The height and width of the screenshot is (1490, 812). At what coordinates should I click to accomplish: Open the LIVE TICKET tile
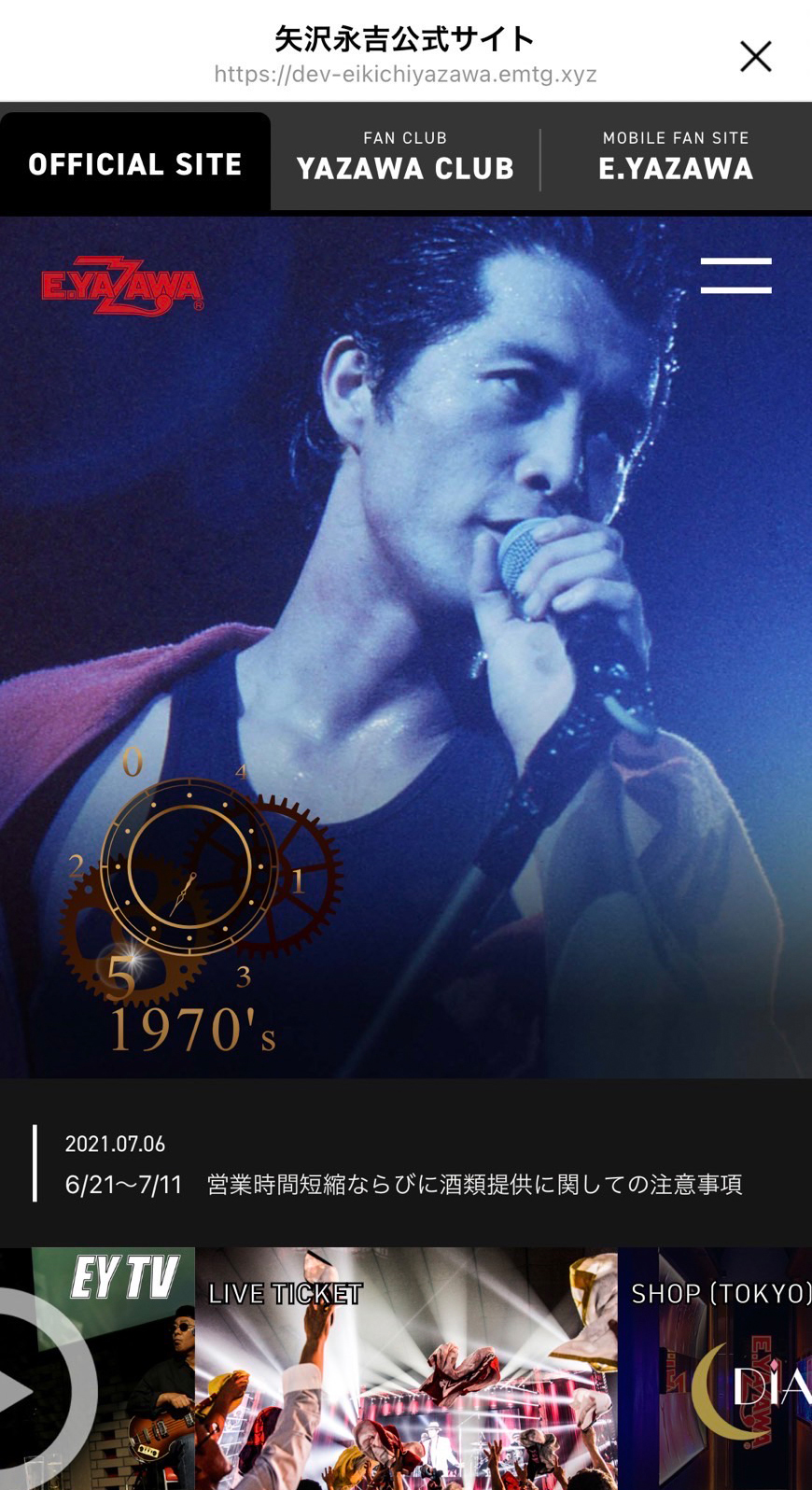(406, 1368)
